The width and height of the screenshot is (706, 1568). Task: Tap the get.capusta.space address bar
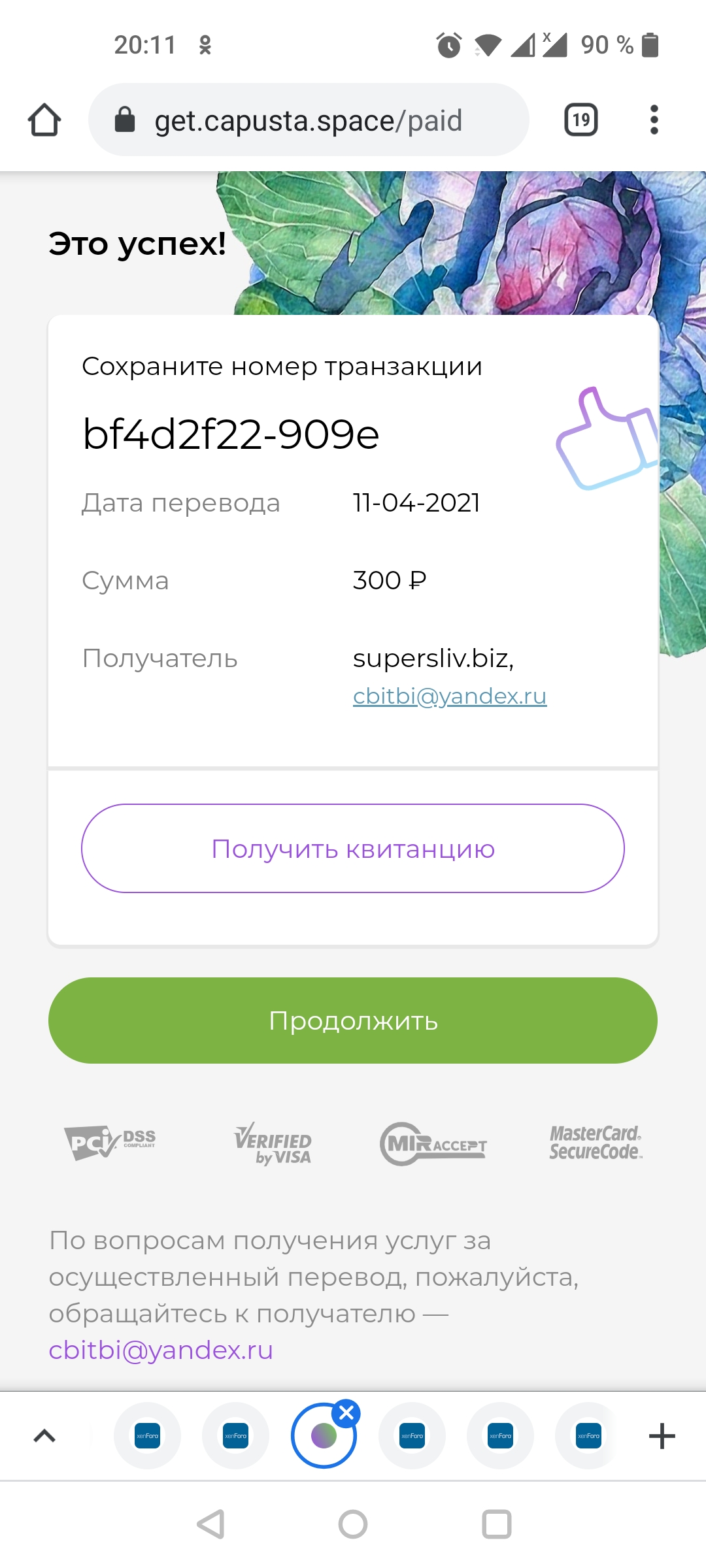[x=309, y=120]
